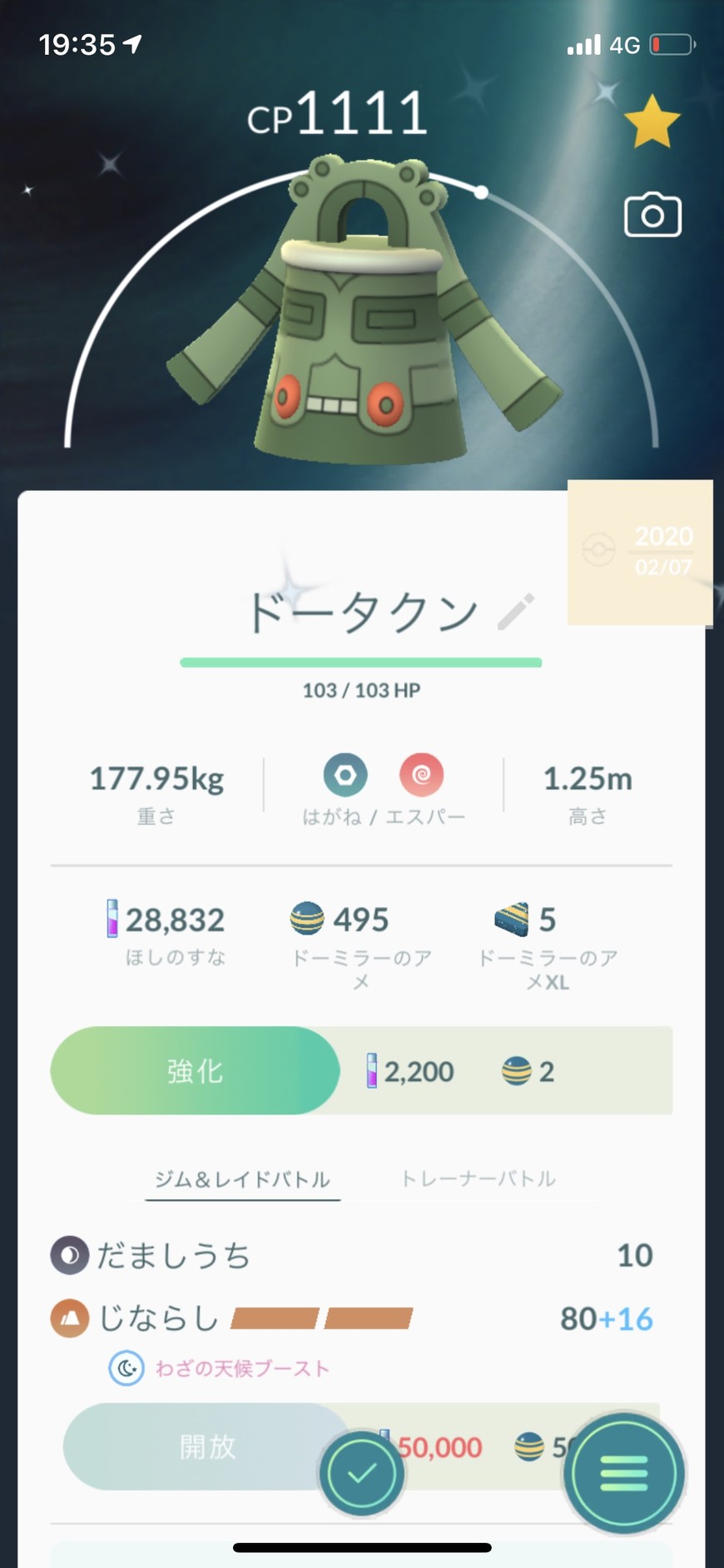Tap the 強化 power-up button
The image size is (724, 1568).
coord(196,1070)
